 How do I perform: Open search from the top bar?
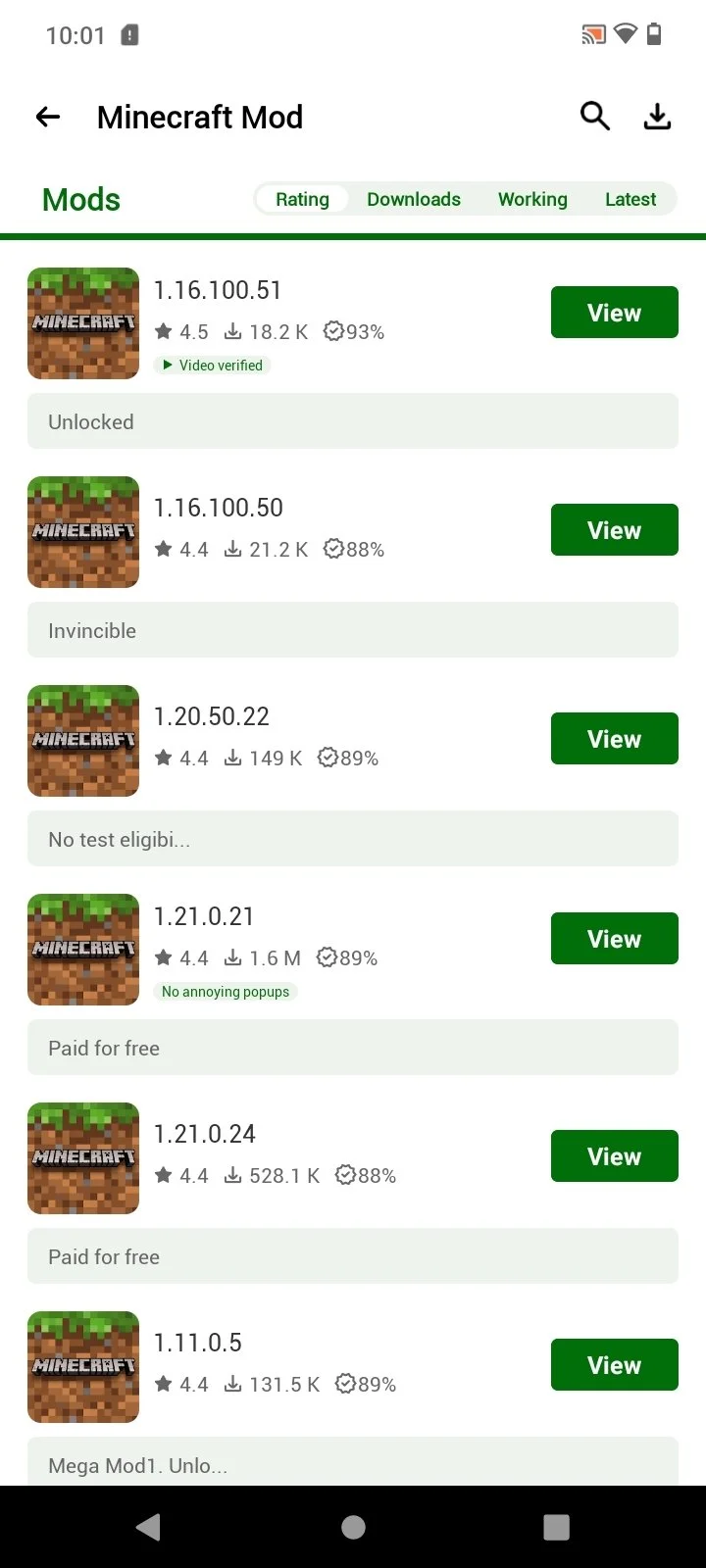coord(594,116)
